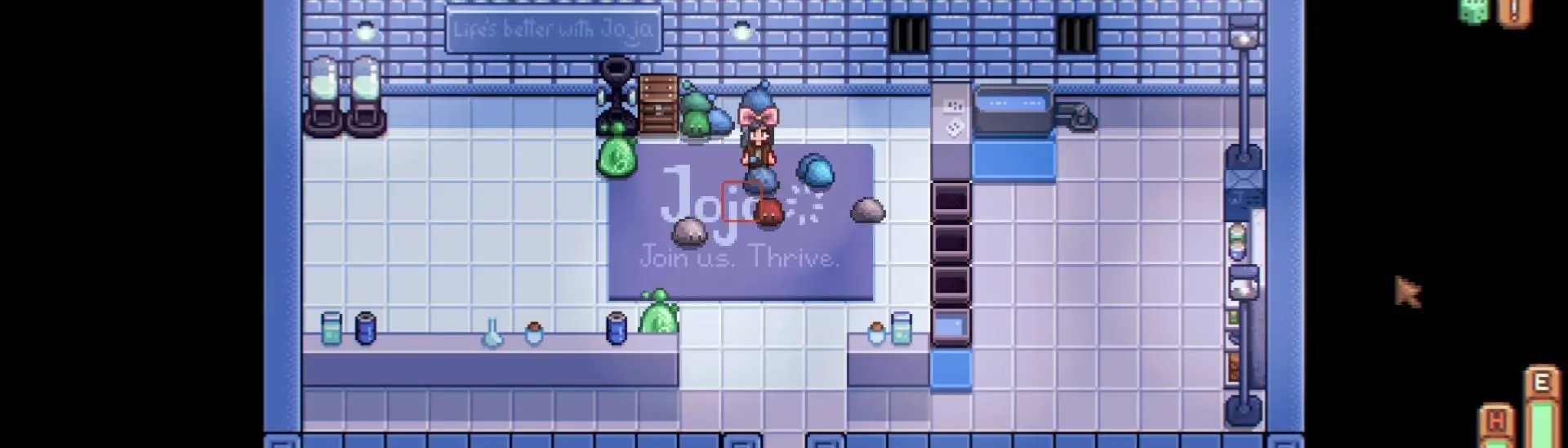Open the quest journal exclamation icon
The width and height of the screenshot is (1568, 448).
pos(1514,11)
